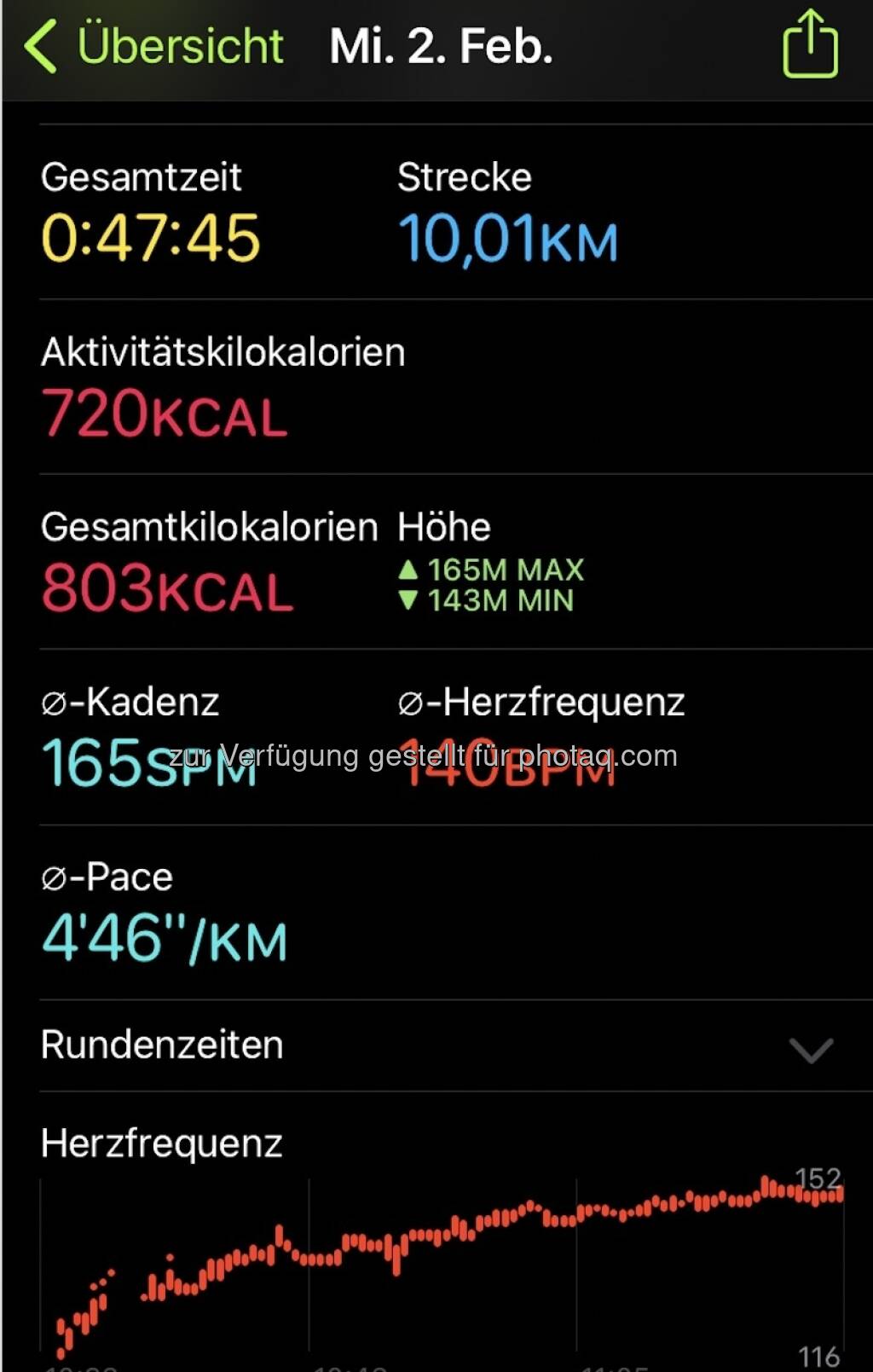Expand the Rundenzeiten section
The width and height of the screenshot is (873, 1372).
810,1049
